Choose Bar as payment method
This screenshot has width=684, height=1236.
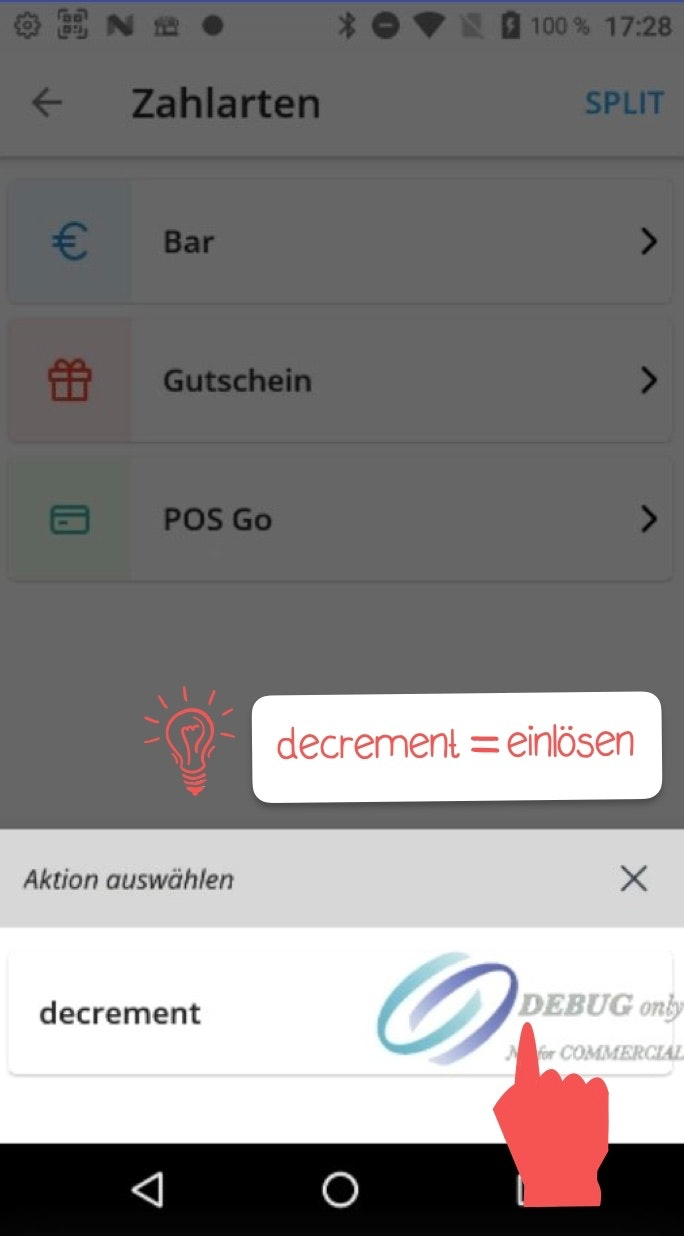coord(340,242)
